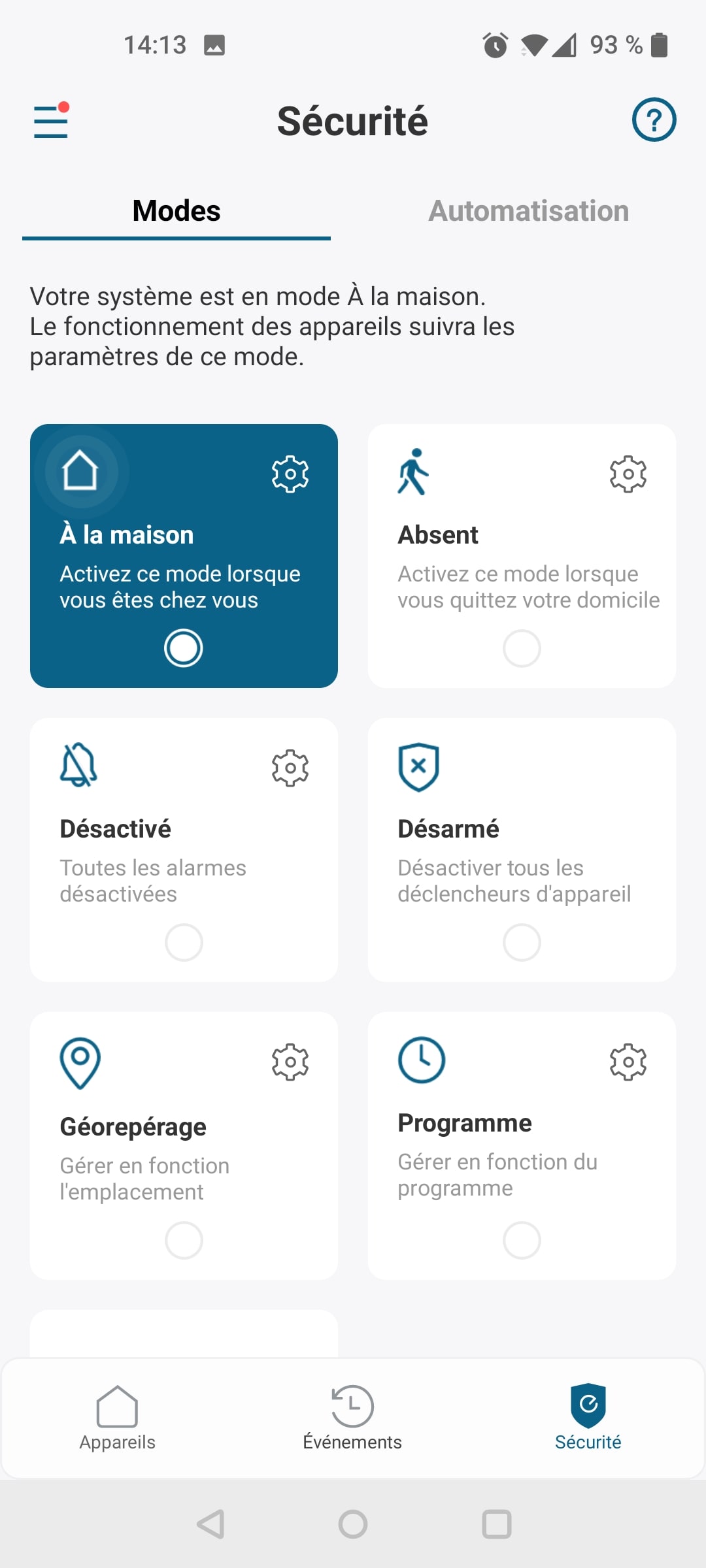706x1568 pixels.
Task: Tap the Sécurité bottom navigation item
Action: (588, 1418)
